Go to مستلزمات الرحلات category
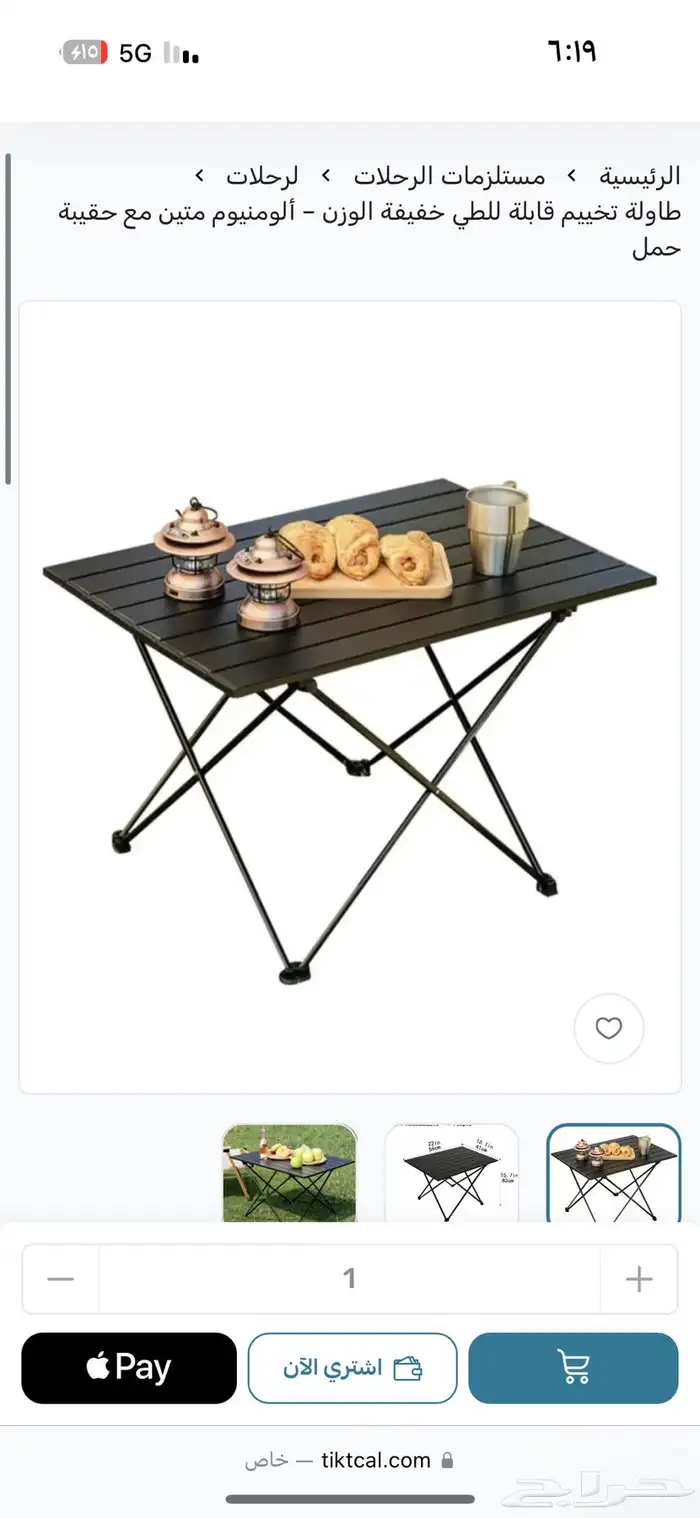700x1518 pixels. [x=449, y=177]
